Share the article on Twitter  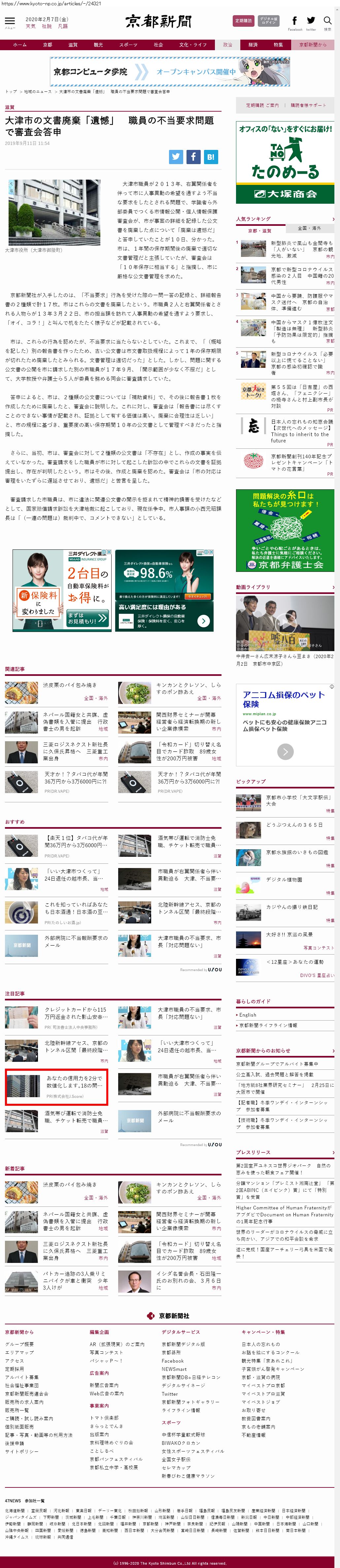[x=176, y=157]
